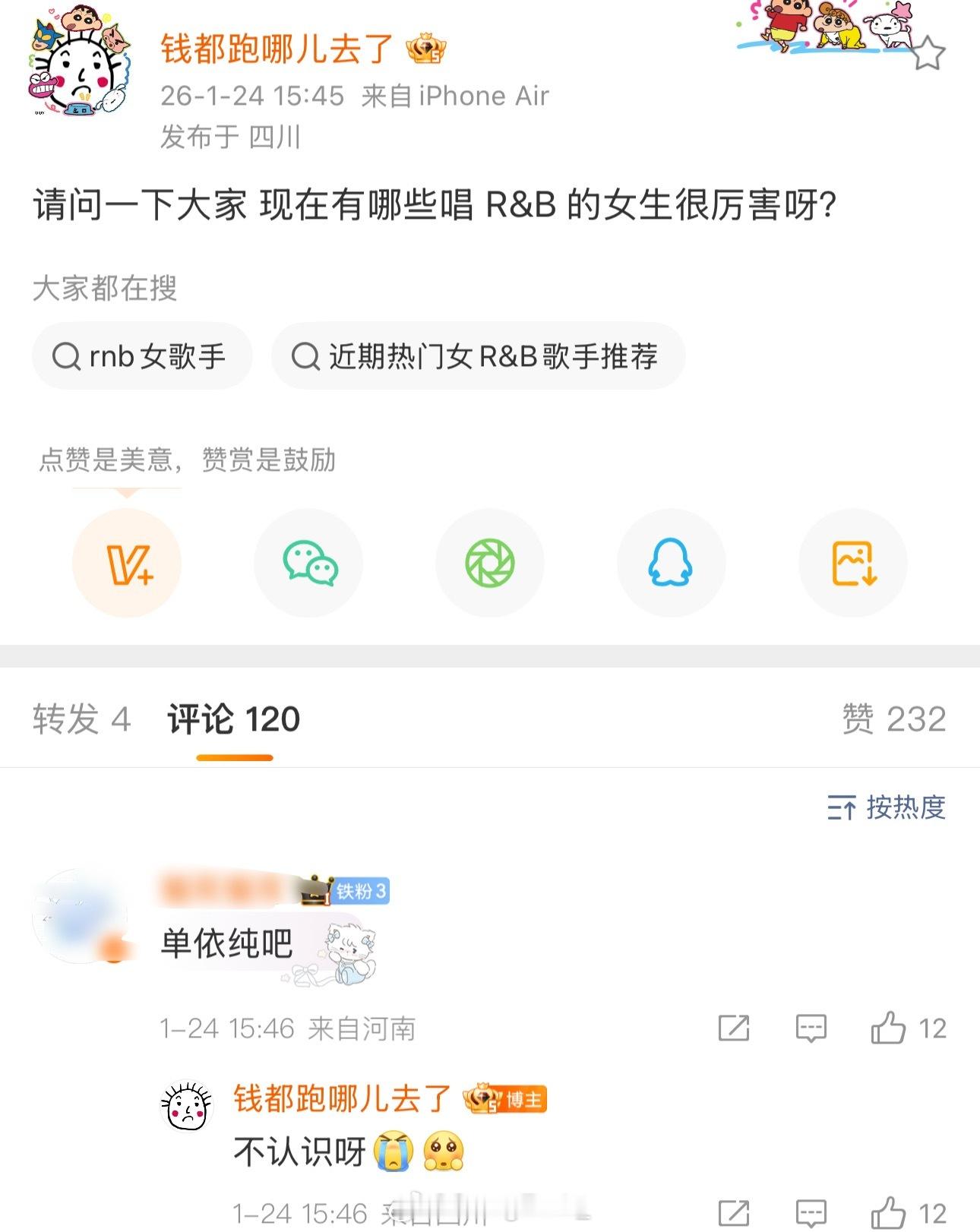Tap the orange V+ reward icon
This screenshot has height=1232, width=980.
(x=127, y=563)
